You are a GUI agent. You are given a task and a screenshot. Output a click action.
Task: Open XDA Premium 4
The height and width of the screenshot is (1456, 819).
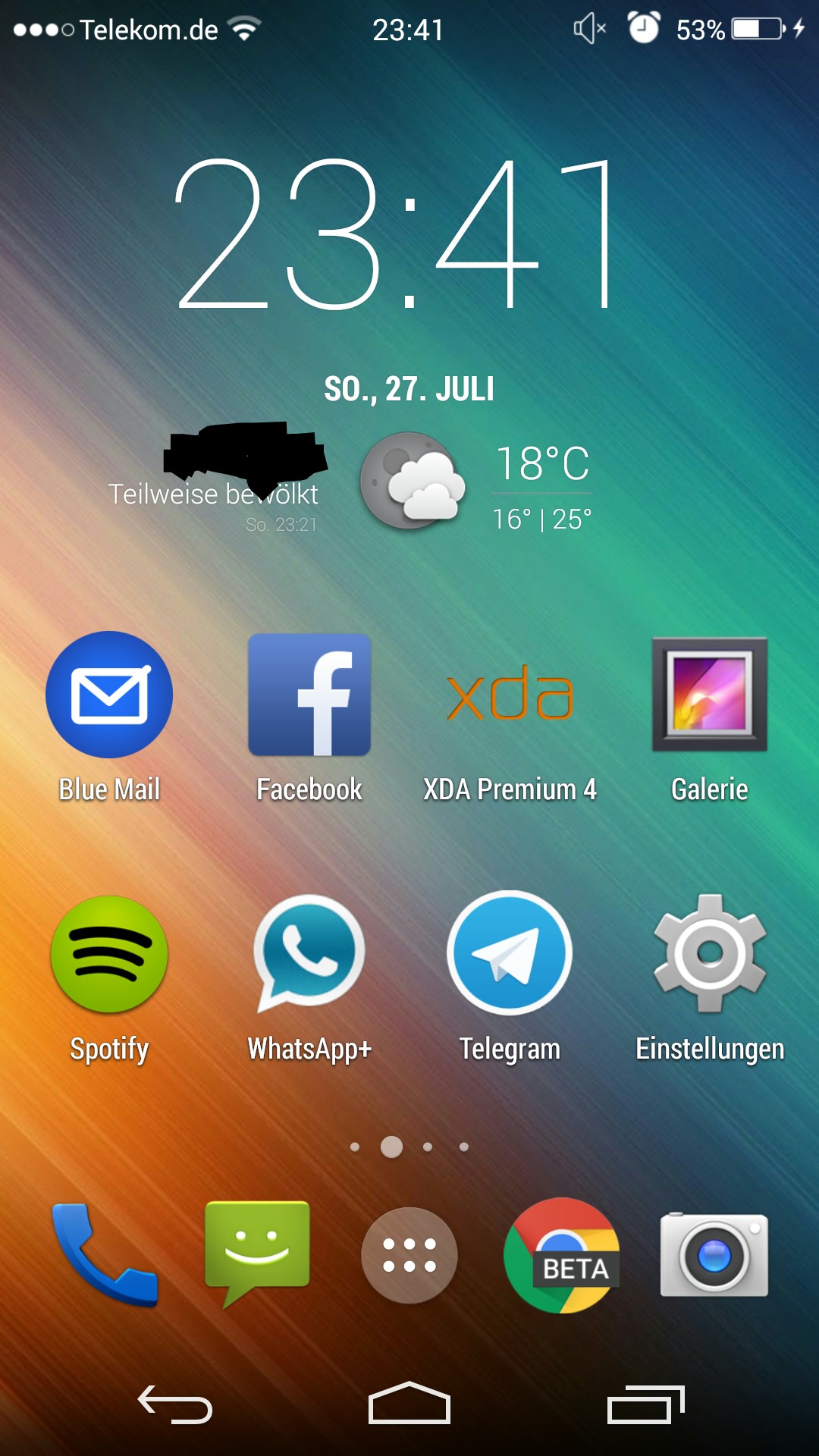tap(510, 695)
